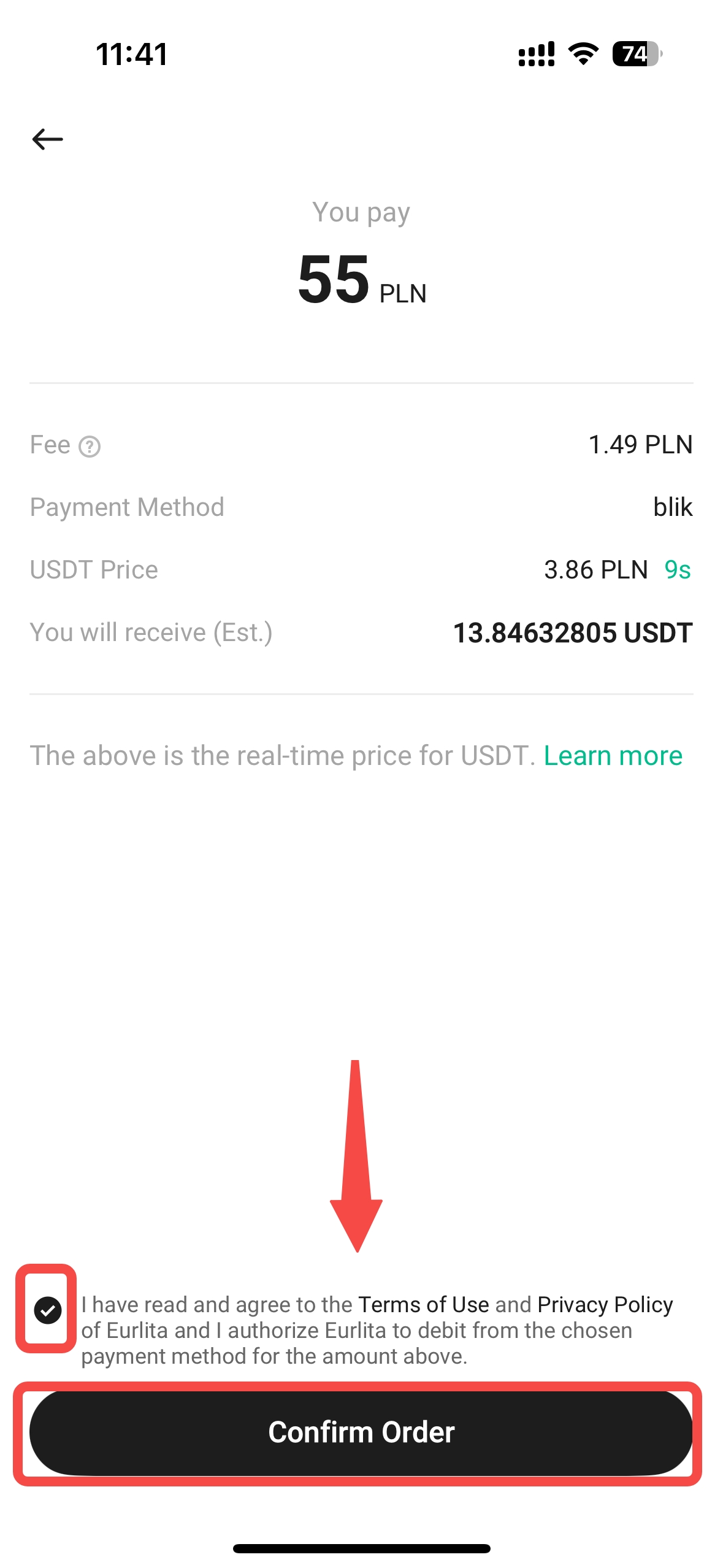Open the Learn more link
The width and height of the screenshot is (723, 1568).
[613, 756]
